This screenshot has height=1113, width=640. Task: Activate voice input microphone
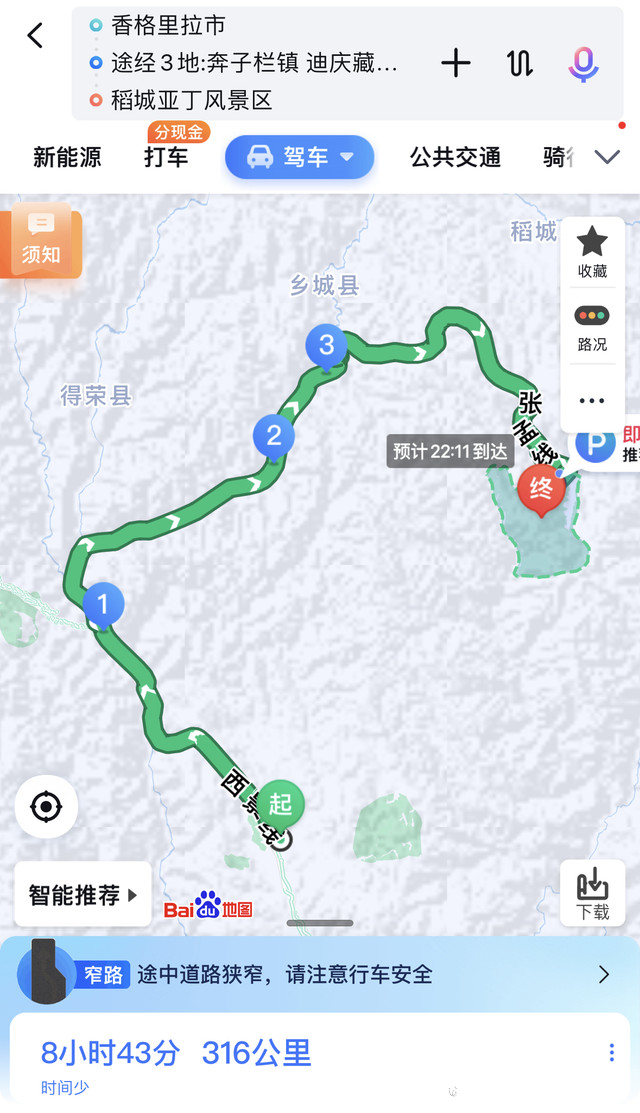583,64
